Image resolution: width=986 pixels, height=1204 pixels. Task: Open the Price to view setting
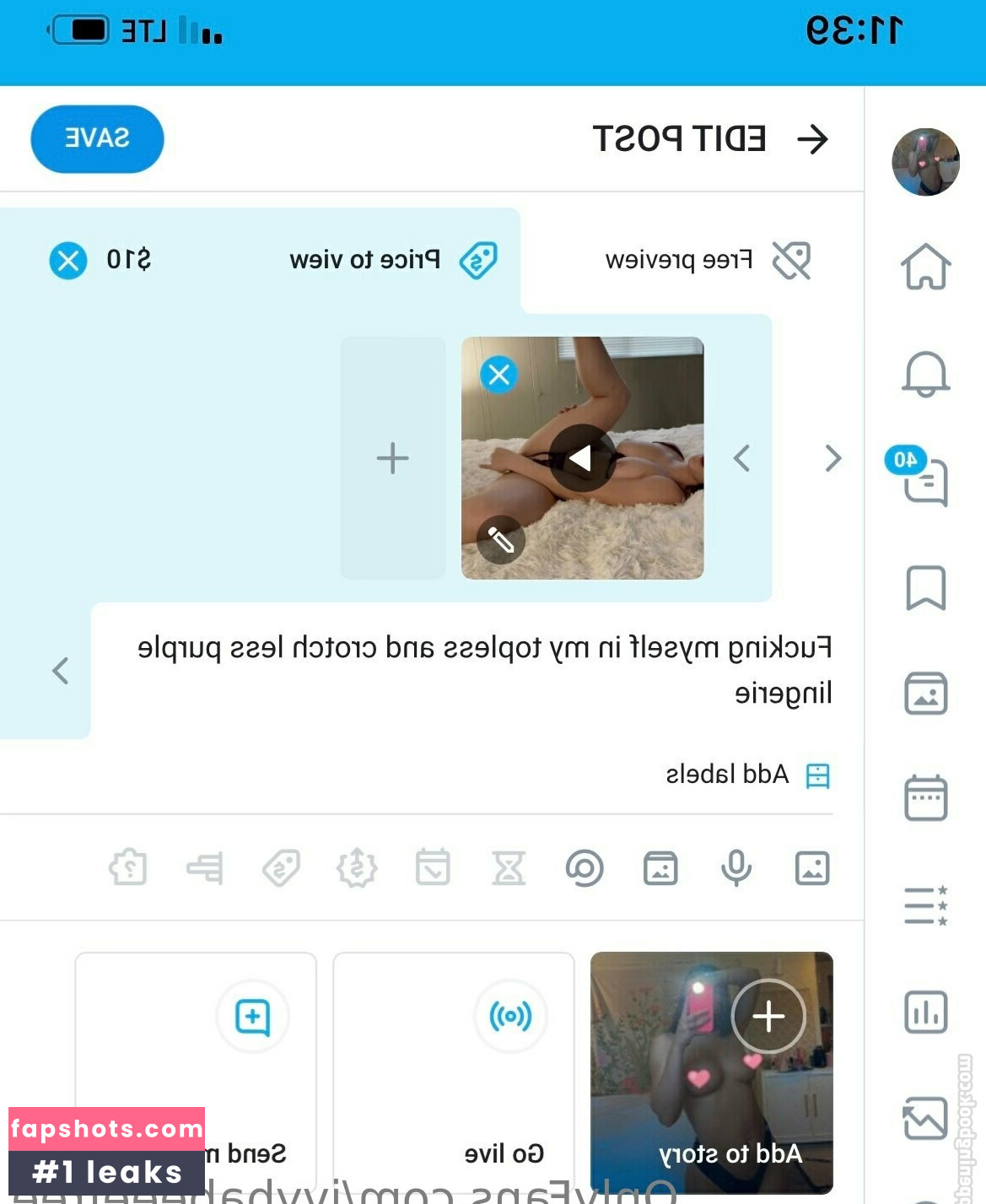tap(392, 261)
